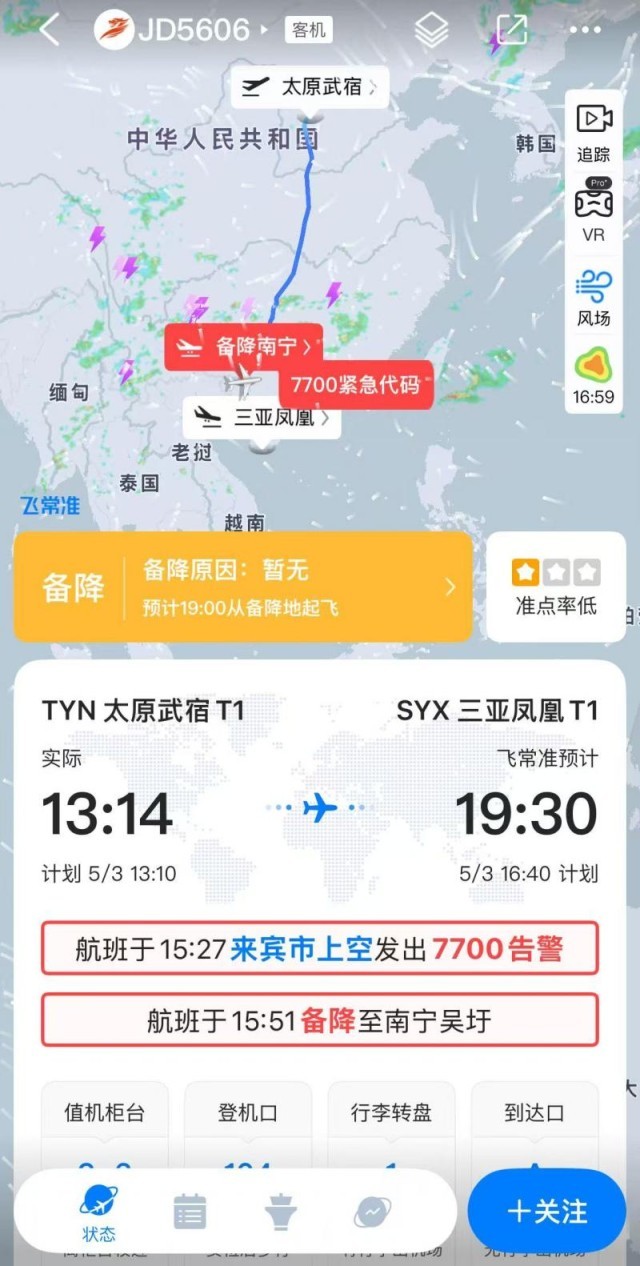Start 追踪 flight tracking video

click(x=594, y=132)
